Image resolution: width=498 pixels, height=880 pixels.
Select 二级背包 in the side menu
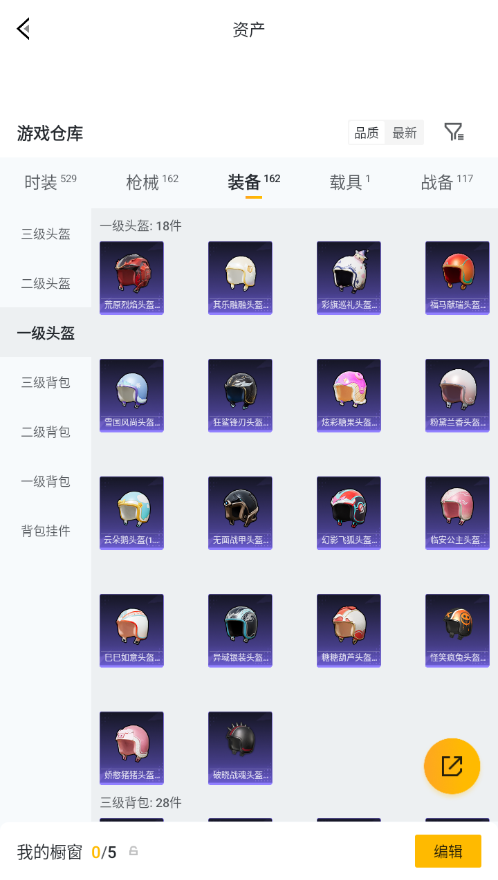(x=45, y=432)
